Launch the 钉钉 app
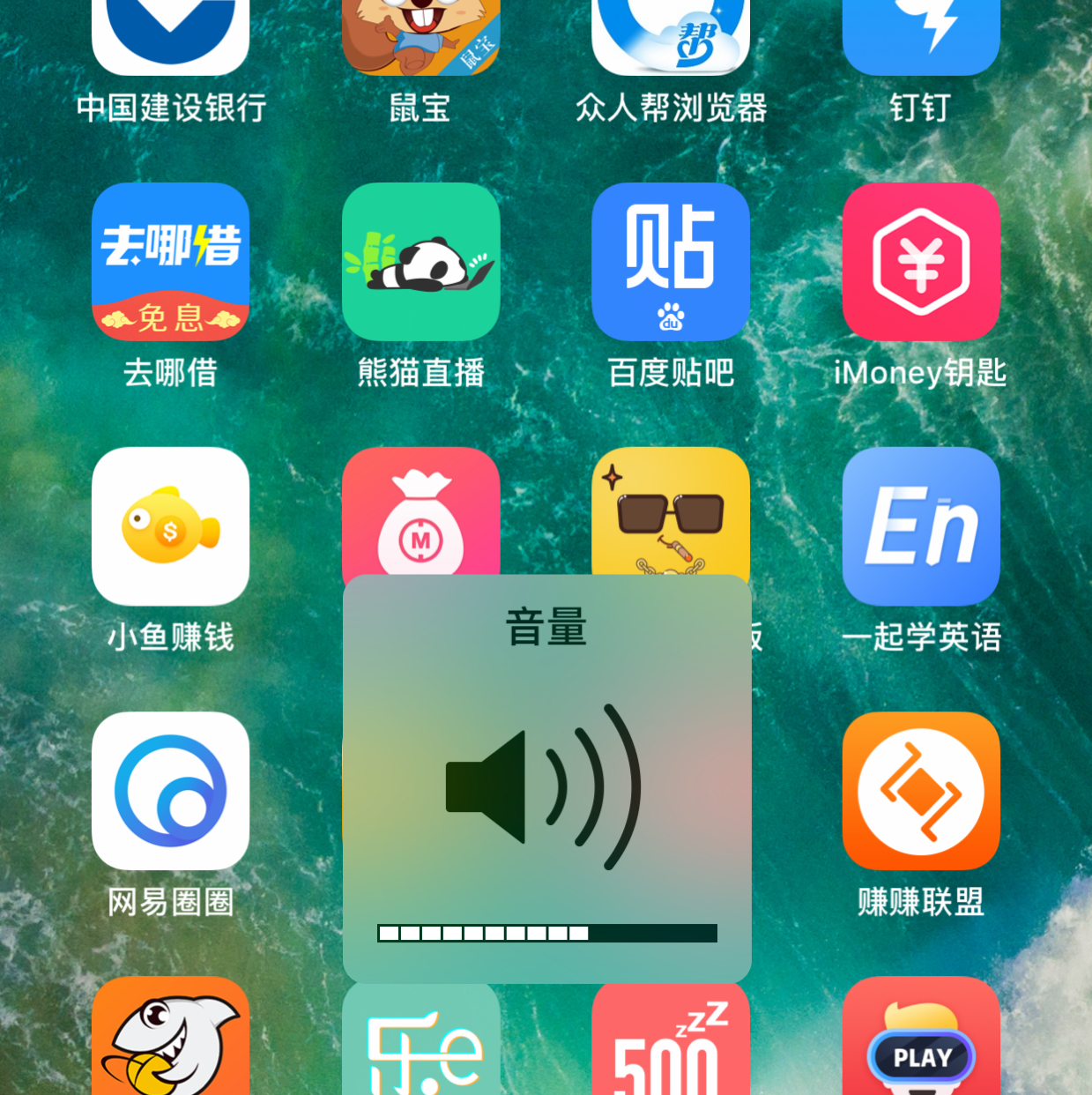 point(920,35)
